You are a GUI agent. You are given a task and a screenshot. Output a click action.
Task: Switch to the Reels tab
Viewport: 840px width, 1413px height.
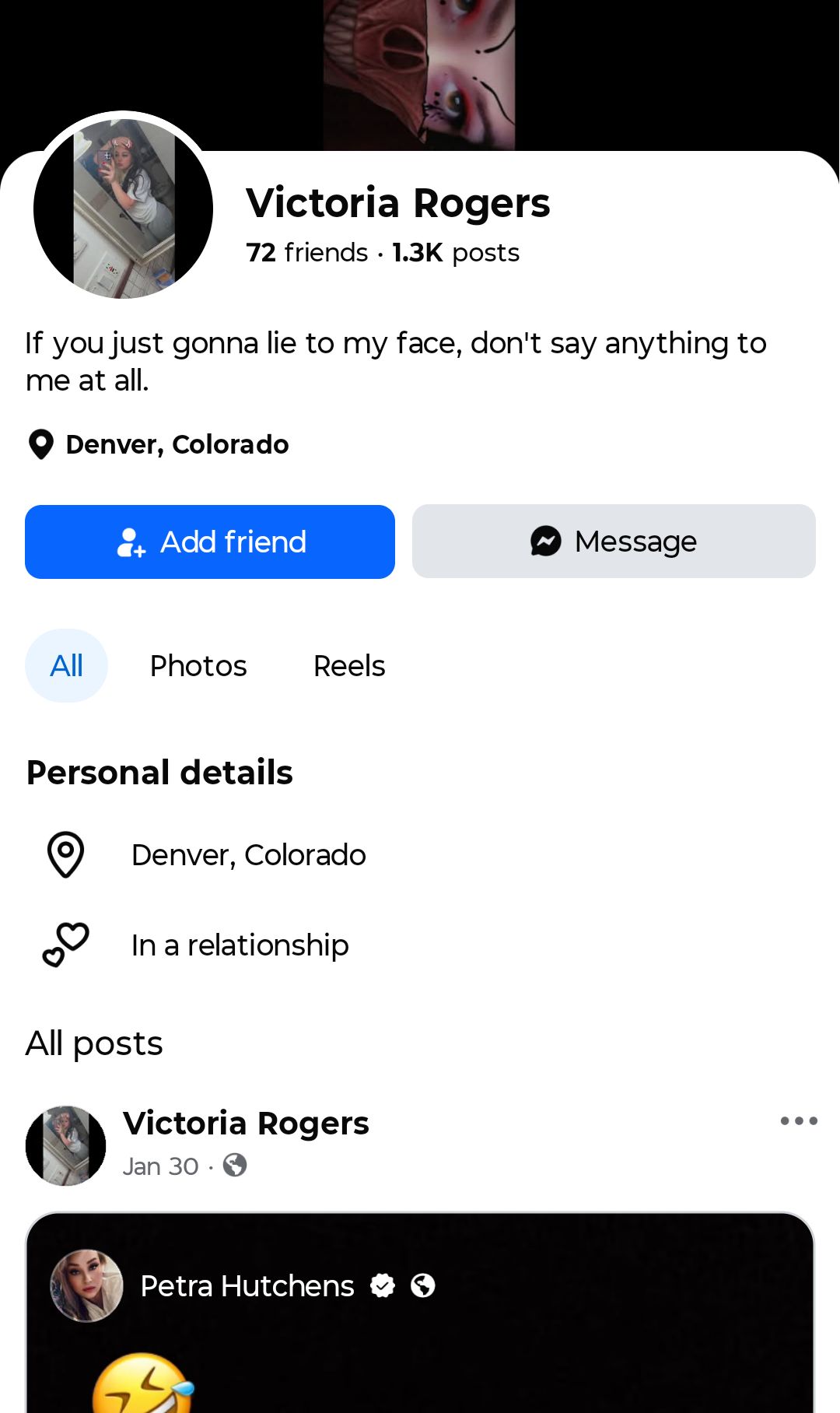[349, 666]
